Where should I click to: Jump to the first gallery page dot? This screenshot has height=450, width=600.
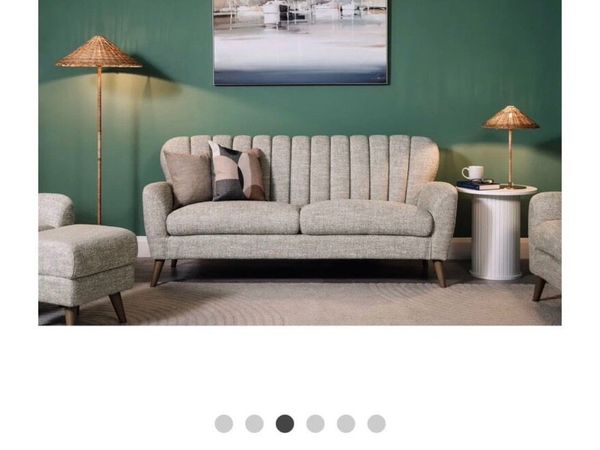click(x=224, y=423)
